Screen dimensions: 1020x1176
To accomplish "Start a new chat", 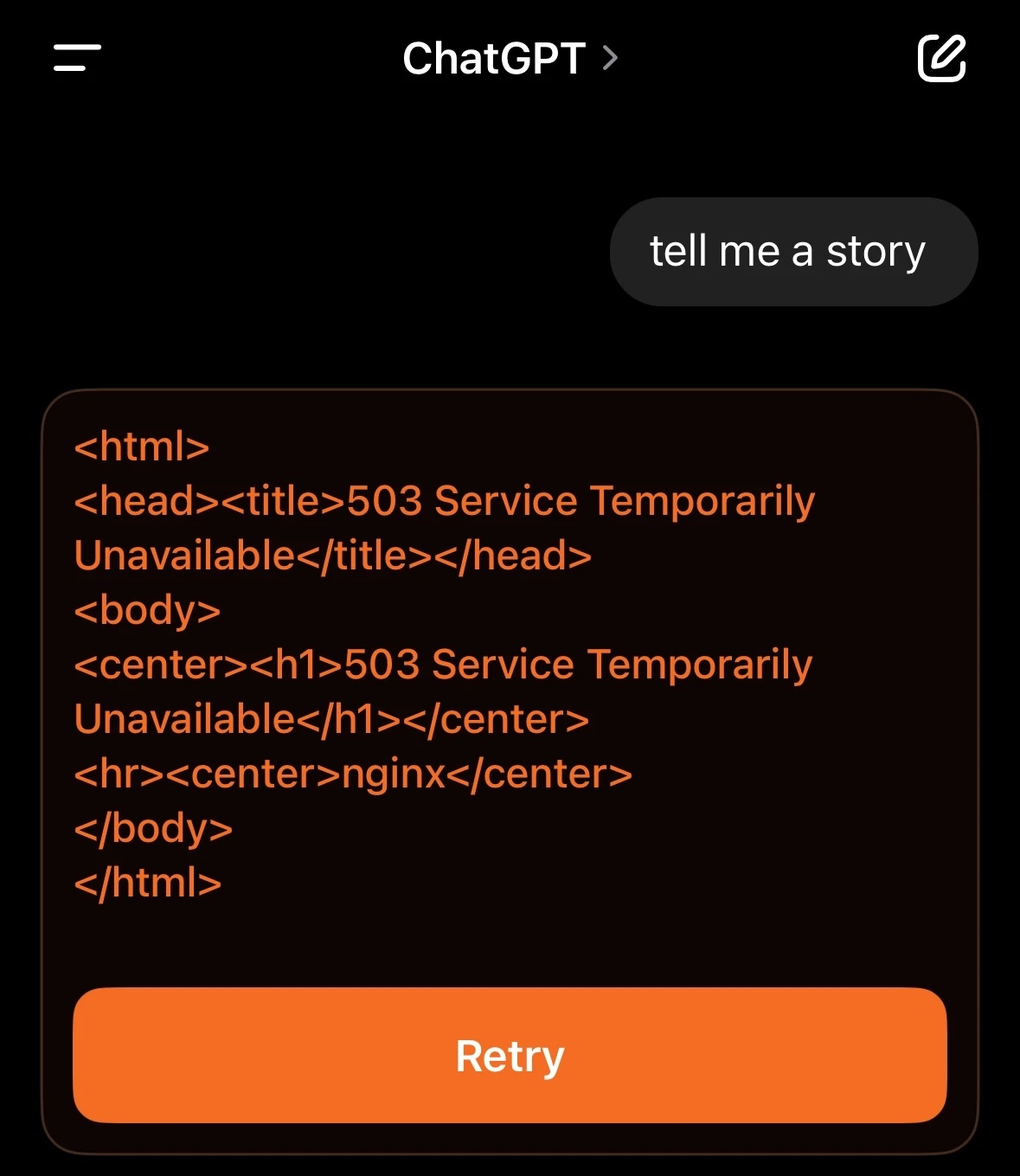I will tap(941, 58).
